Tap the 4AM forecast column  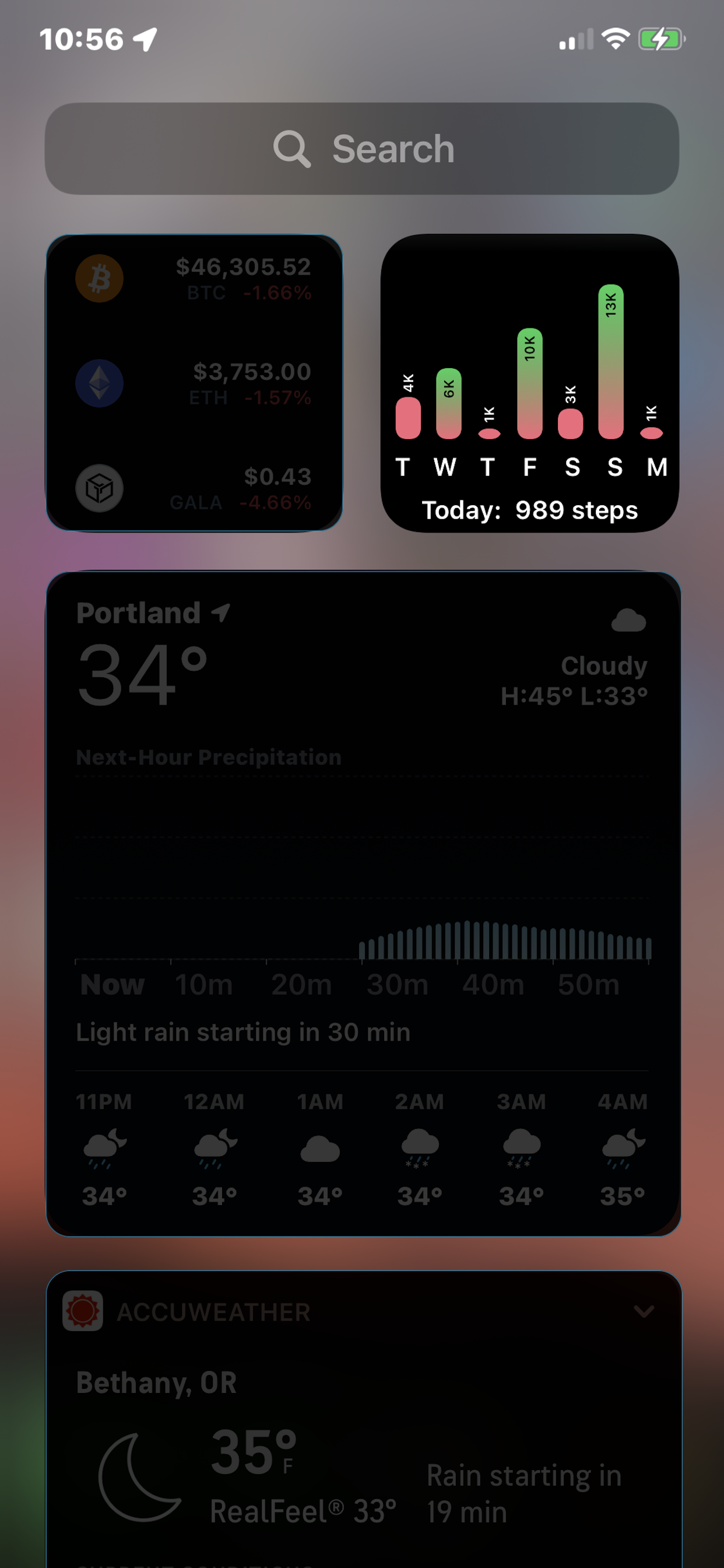pyautogui.click(x=623, y=1147)
